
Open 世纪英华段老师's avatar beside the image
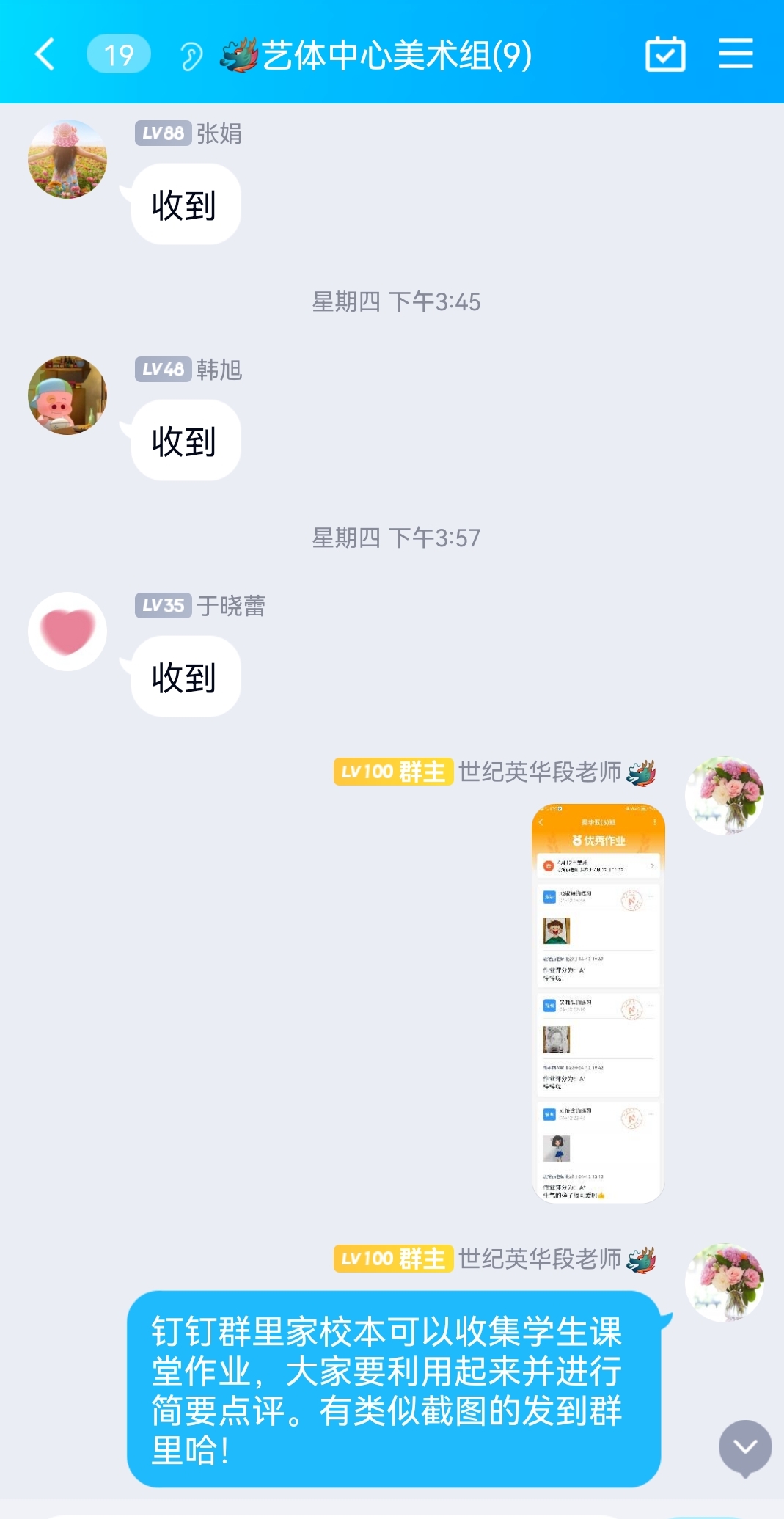[725, 796]
